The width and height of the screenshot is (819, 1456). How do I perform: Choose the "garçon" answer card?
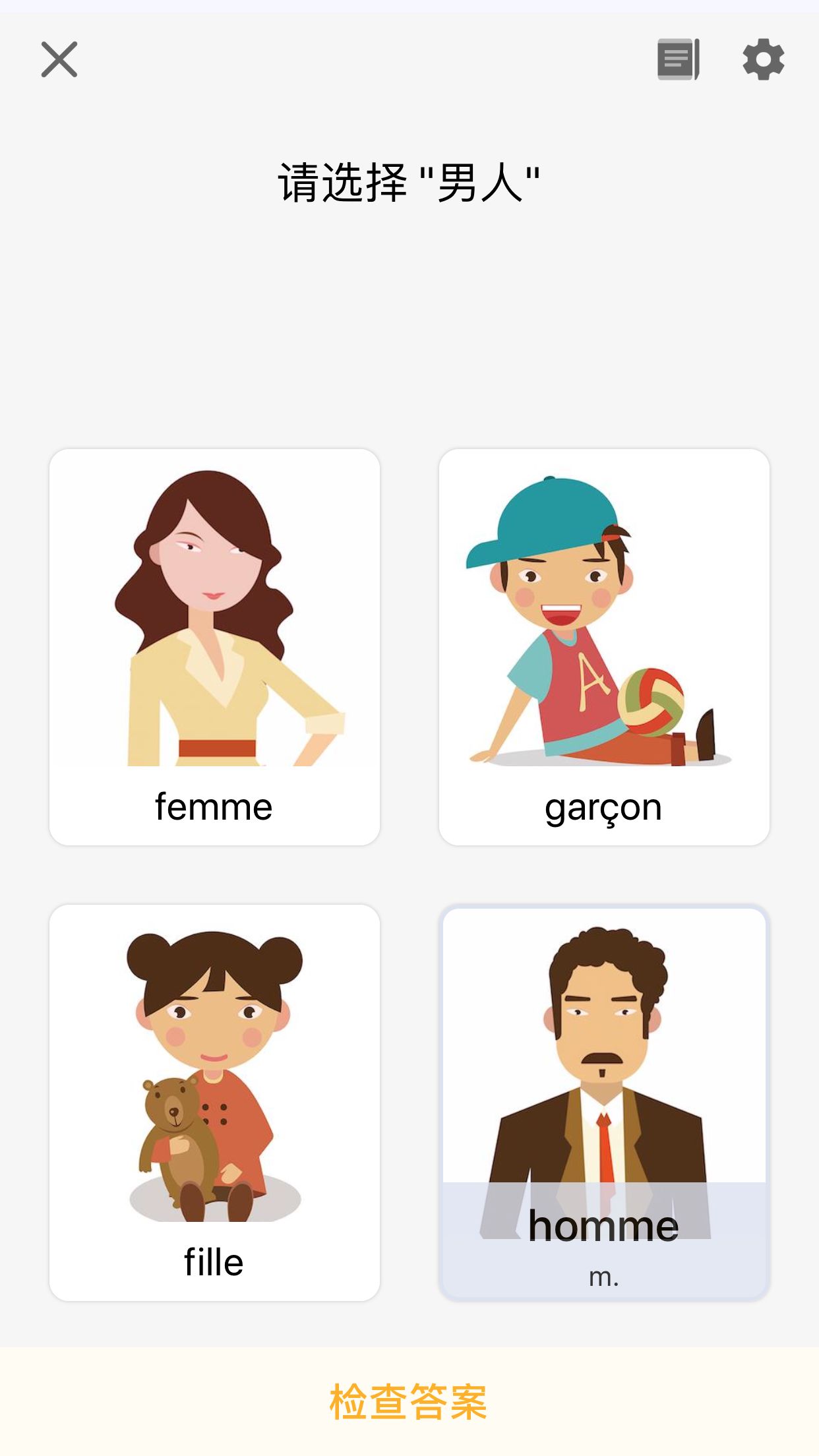click(604, 646)
